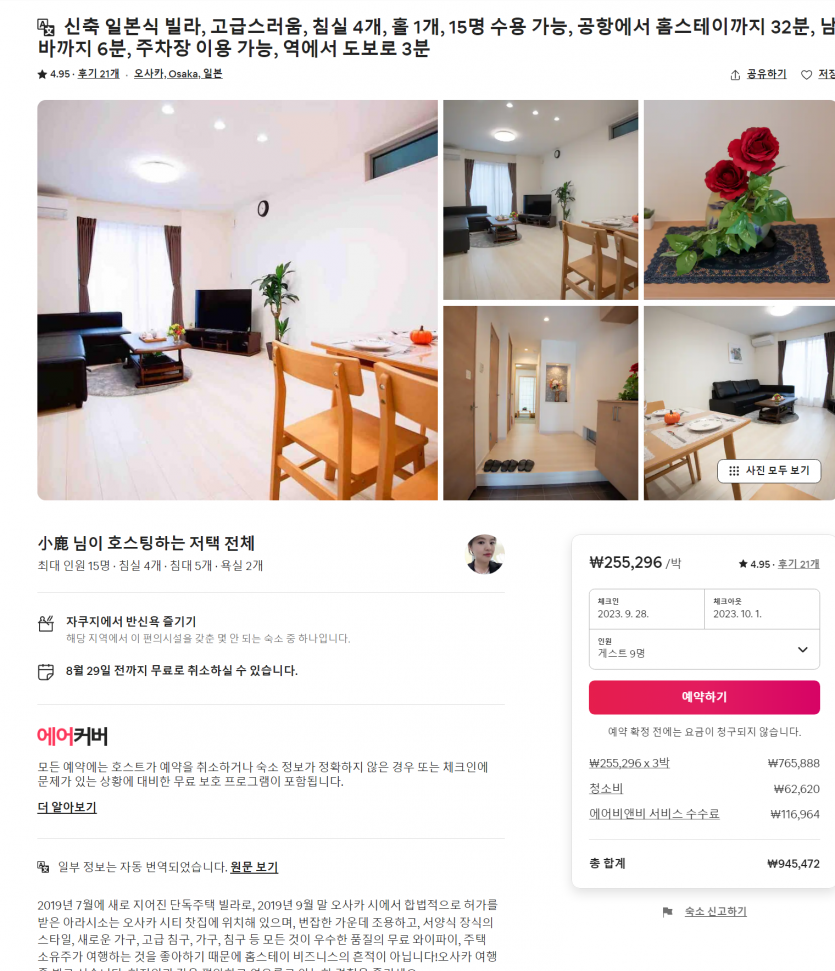Open ₩255,296 x 3박 price breakdown

(x=629, y=763)
